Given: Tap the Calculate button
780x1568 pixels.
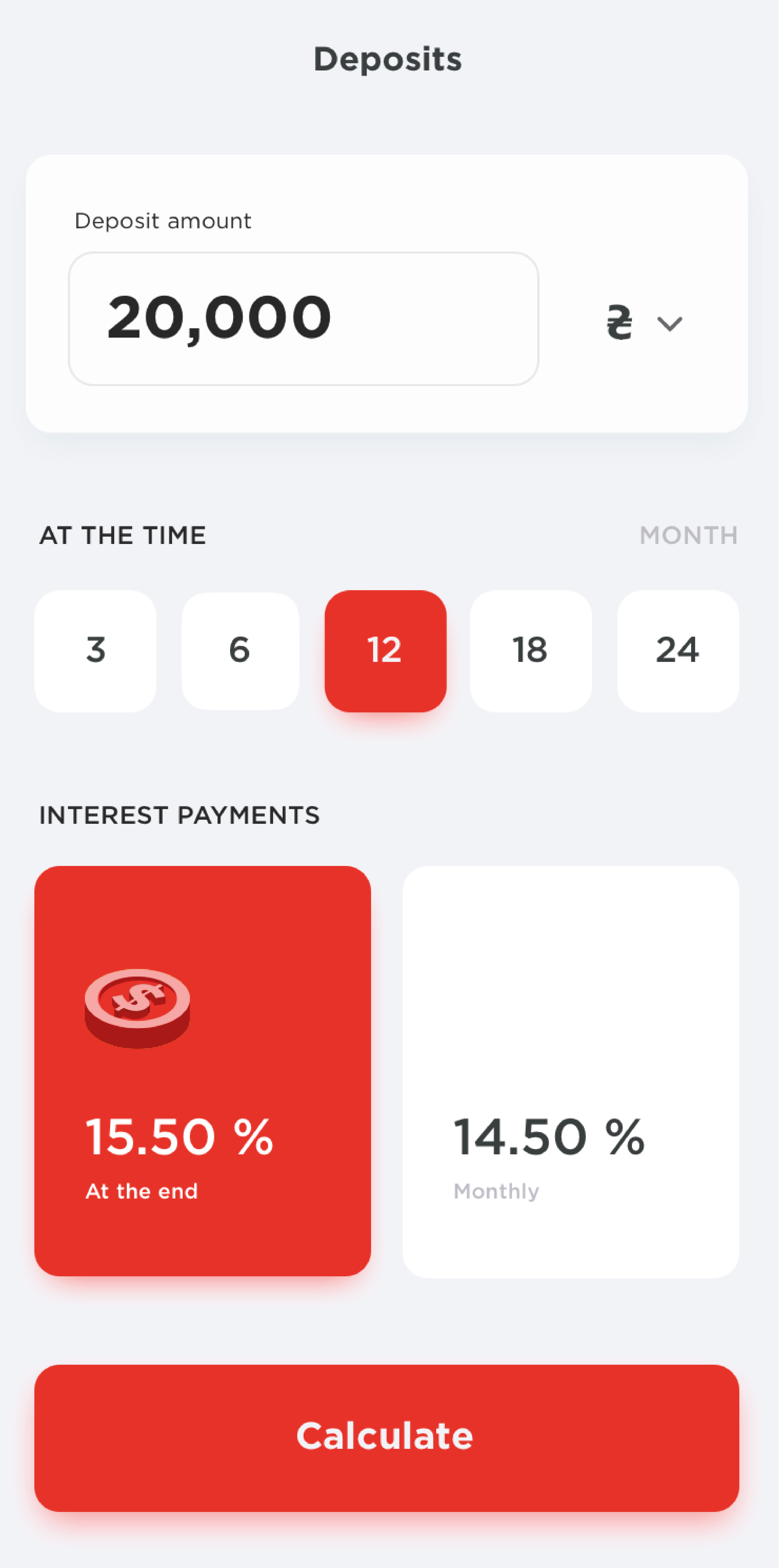Looking at the screenshot, I should [x=387, y=1437].
